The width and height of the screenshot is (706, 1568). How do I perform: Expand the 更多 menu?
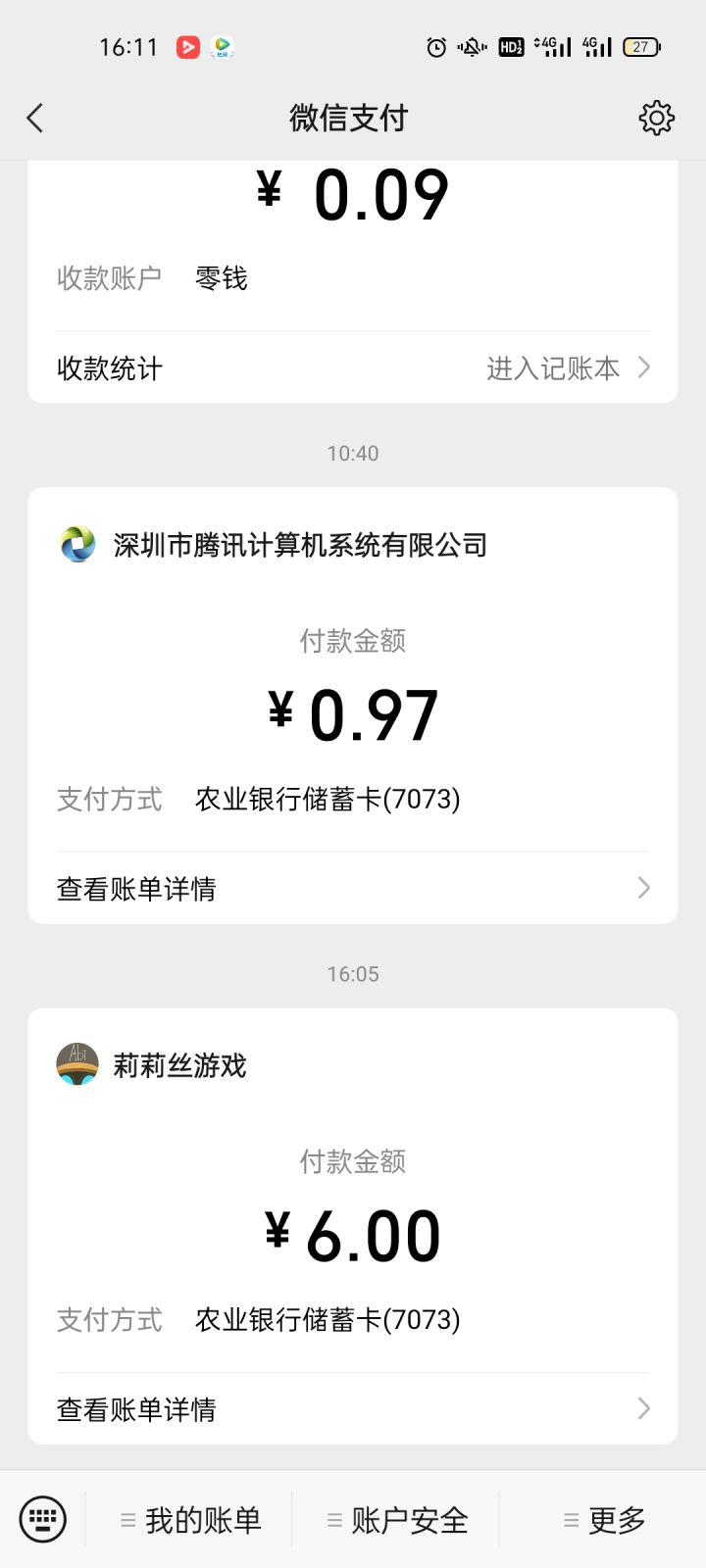pyautogui.click(x=604, y=1520)
